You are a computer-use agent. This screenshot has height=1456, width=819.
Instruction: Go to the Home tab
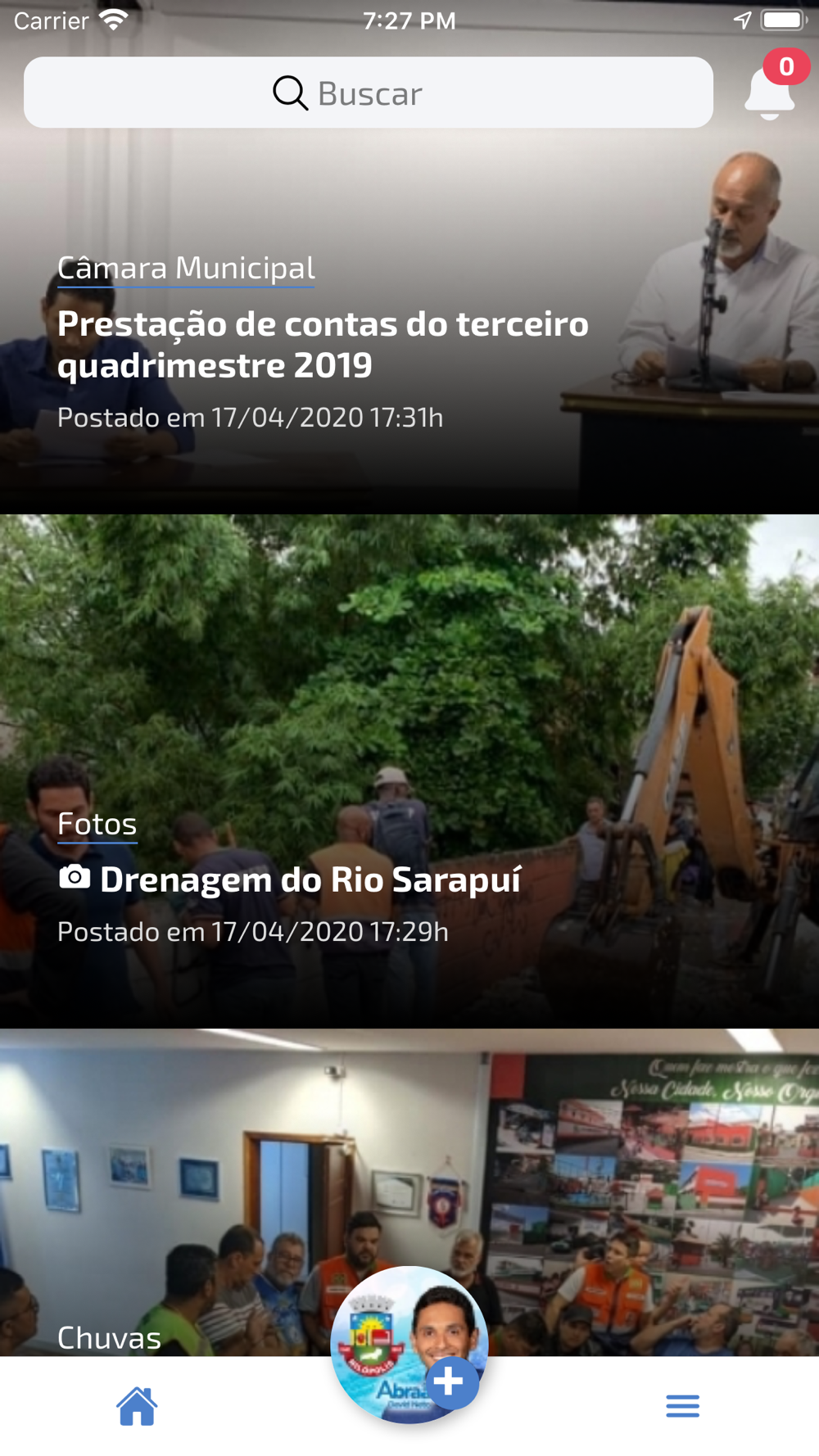(x=137, y=1406)
